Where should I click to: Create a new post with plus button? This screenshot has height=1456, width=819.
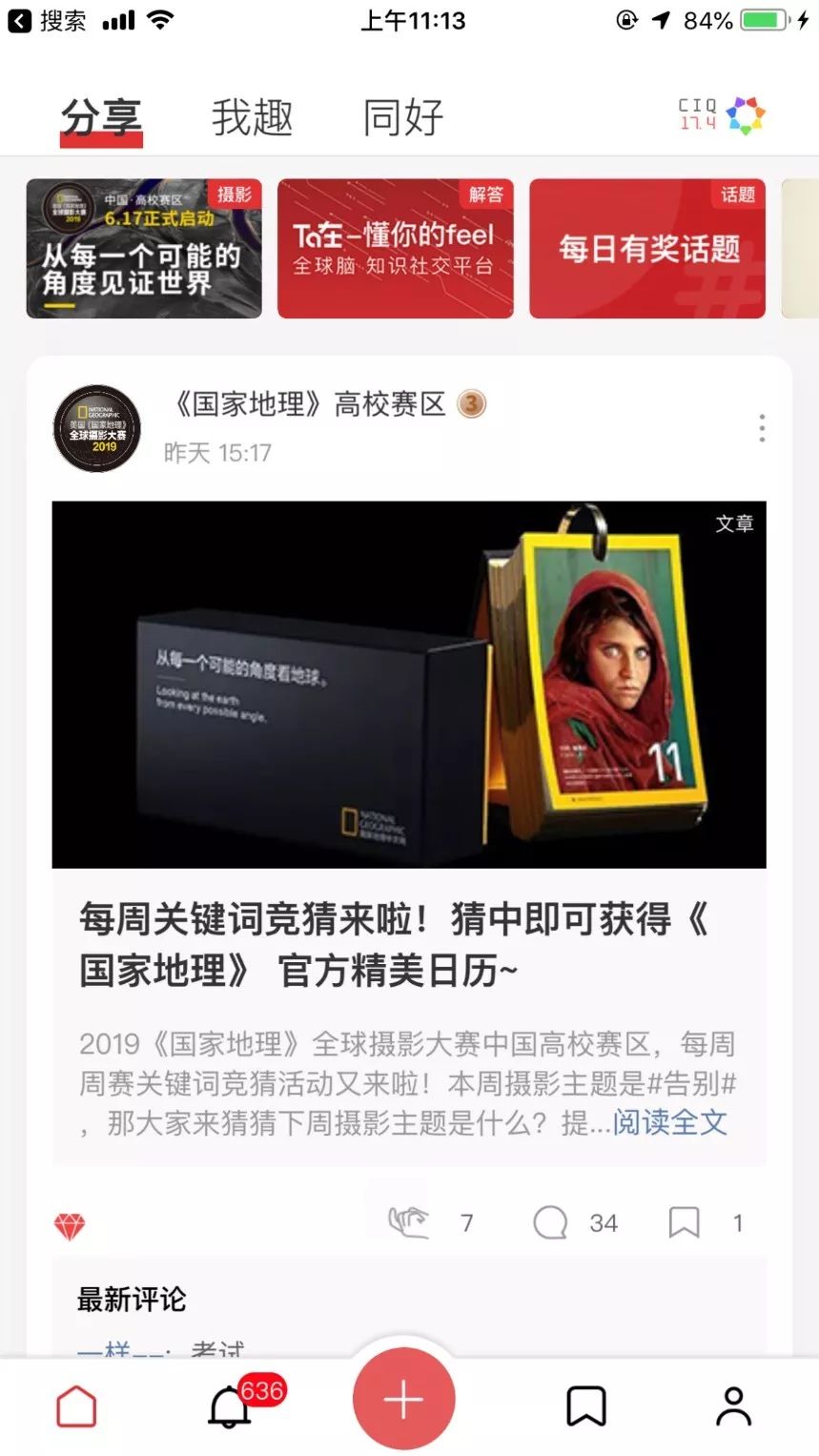tap(403, 1400)
